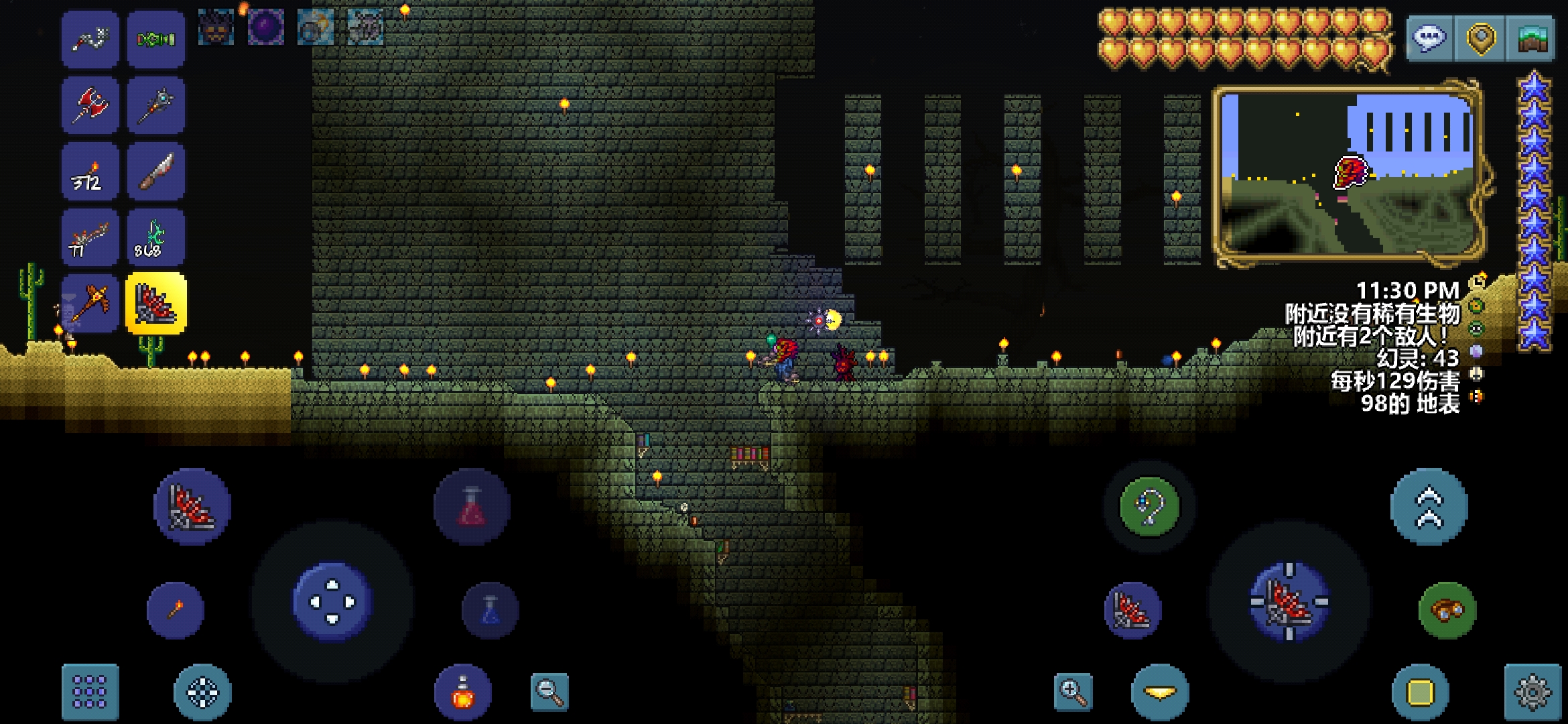The height and width of the screenshot is (724, 1568).
Task: Select the red battle axe hotbar slot
Action: click(90, 105)
